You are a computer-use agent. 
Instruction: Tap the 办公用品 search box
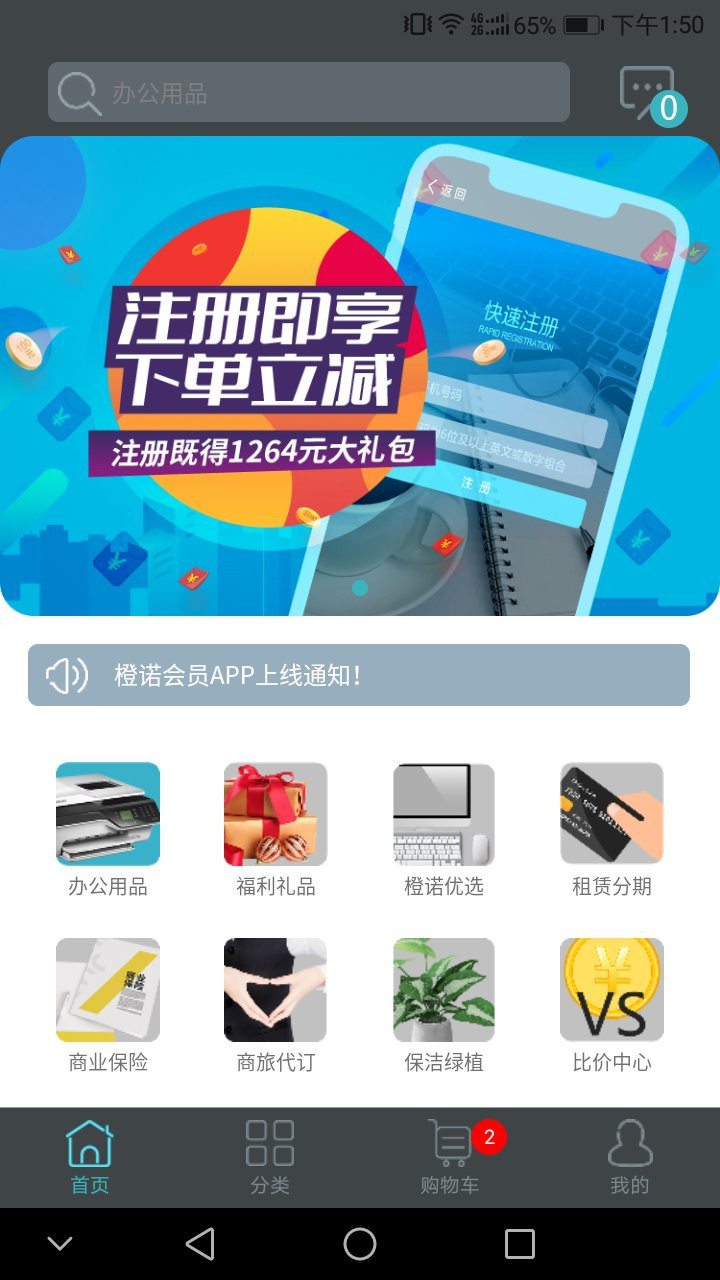pyautogui.click(x=308, y=93)
